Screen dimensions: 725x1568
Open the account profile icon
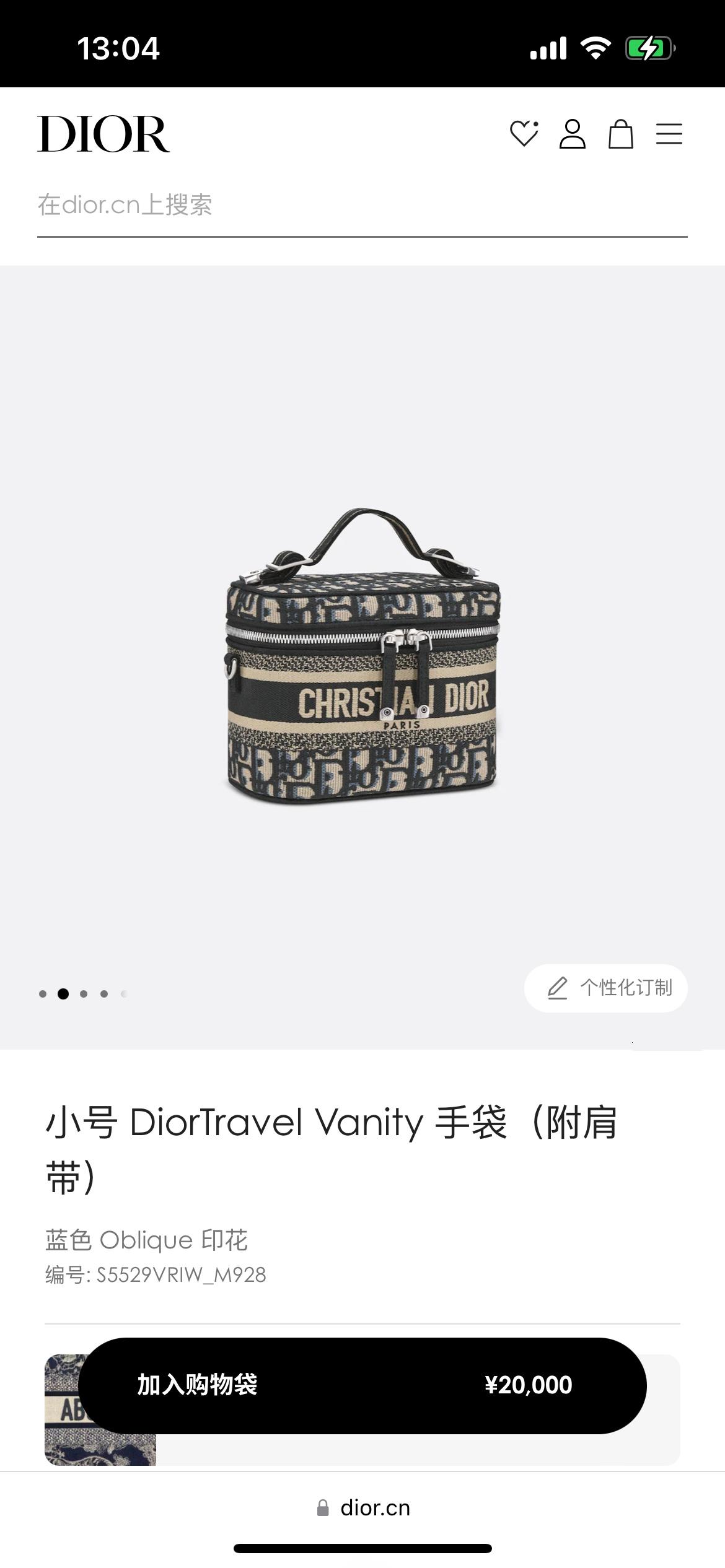point(572,134)
